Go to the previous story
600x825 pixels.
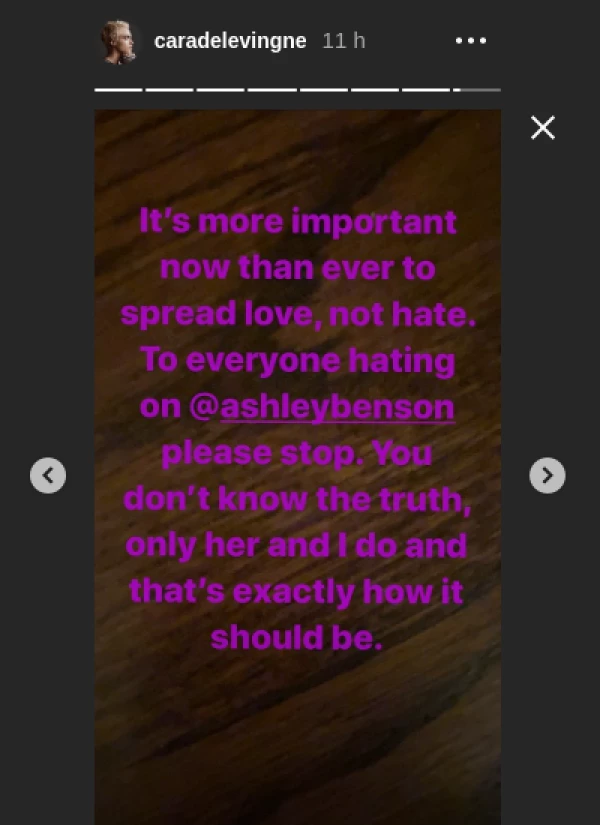(x=48, y=475)
